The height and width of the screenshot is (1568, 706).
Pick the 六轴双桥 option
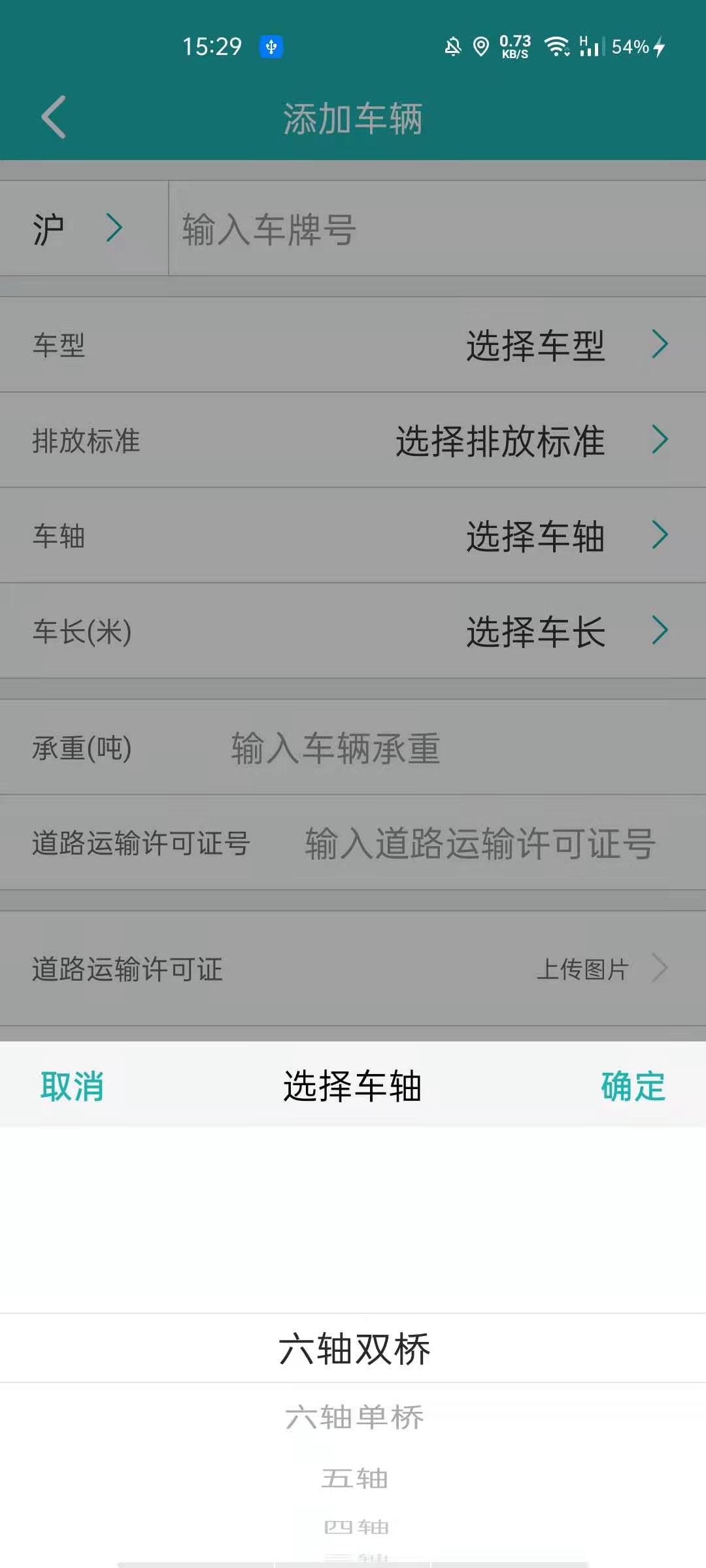[x=354, y=1348]
